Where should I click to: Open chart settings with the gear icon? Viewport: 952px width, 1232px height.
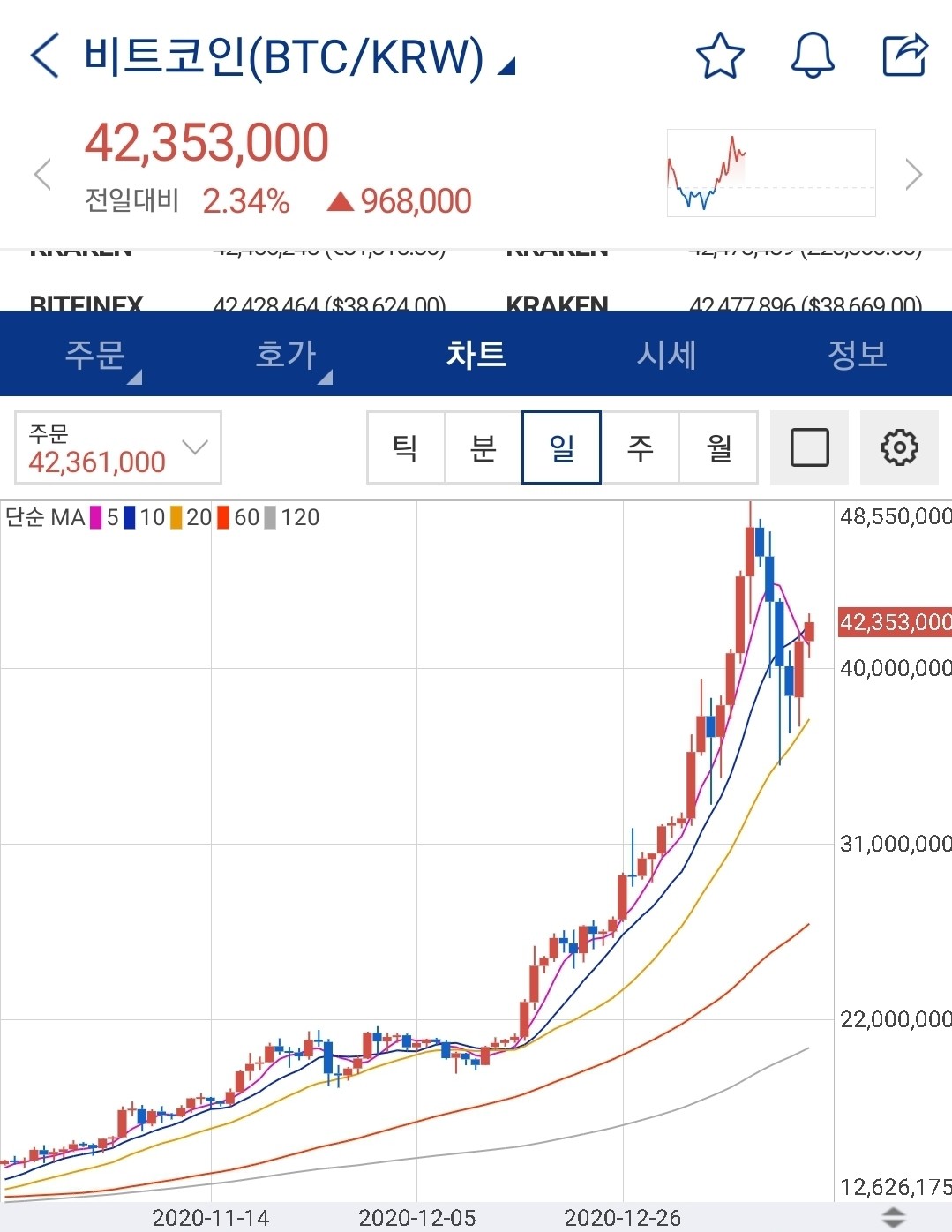tap(899, 448)
